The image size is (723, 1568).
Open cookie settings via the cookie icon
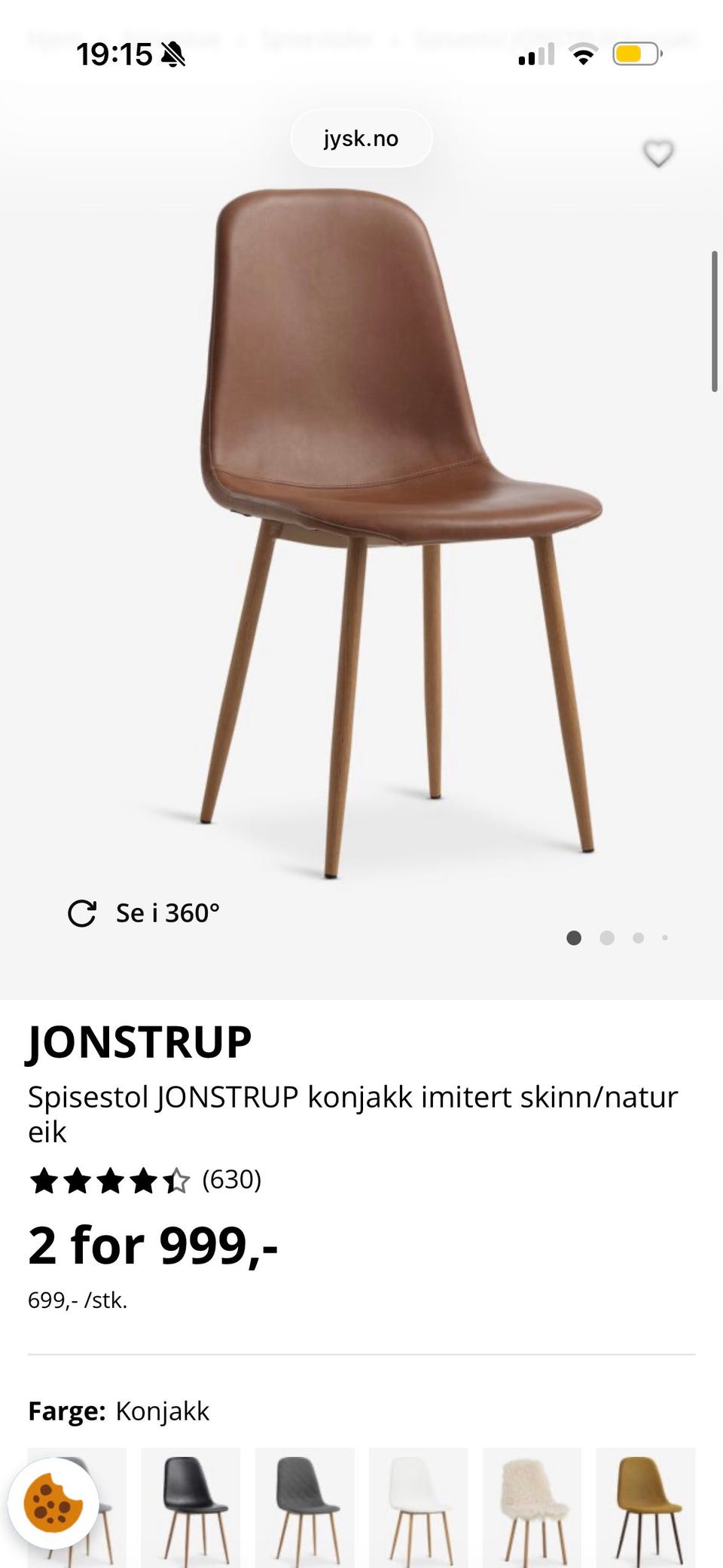(x=53, y=1502)
